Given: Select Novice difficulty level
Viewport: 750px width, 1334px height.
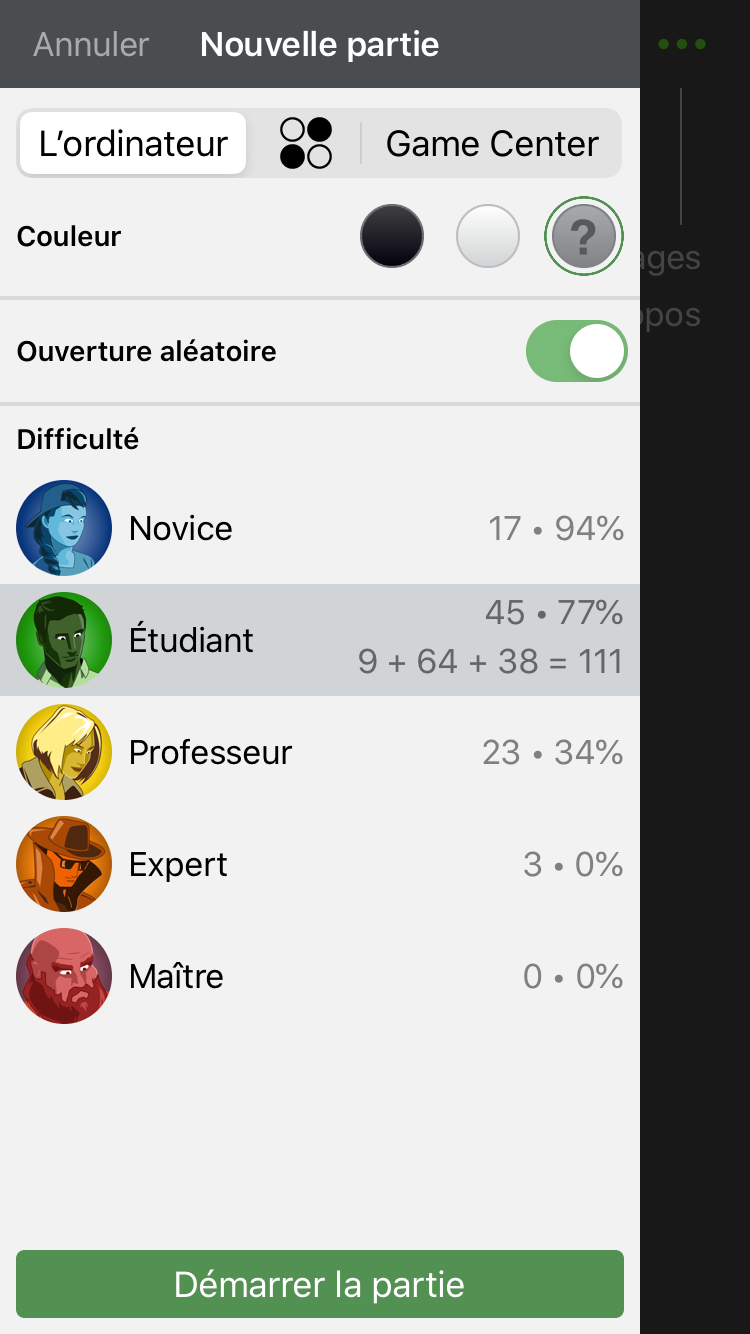Looking at the screenshot, I should click(320, 528).
